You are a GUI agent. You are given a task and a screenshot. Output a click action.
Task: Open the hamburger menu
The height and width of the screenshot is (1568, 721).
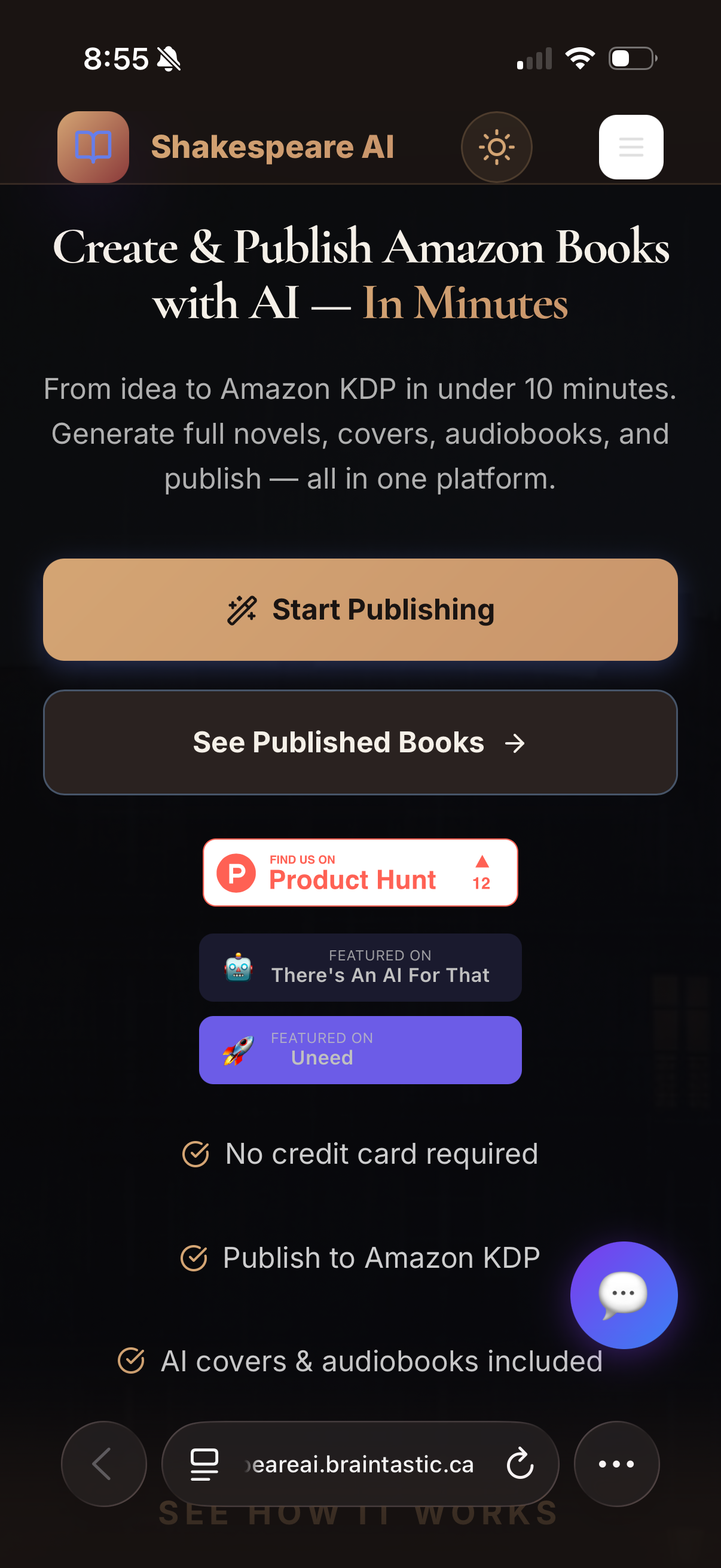pyautogui.click(x=631, y=147)
